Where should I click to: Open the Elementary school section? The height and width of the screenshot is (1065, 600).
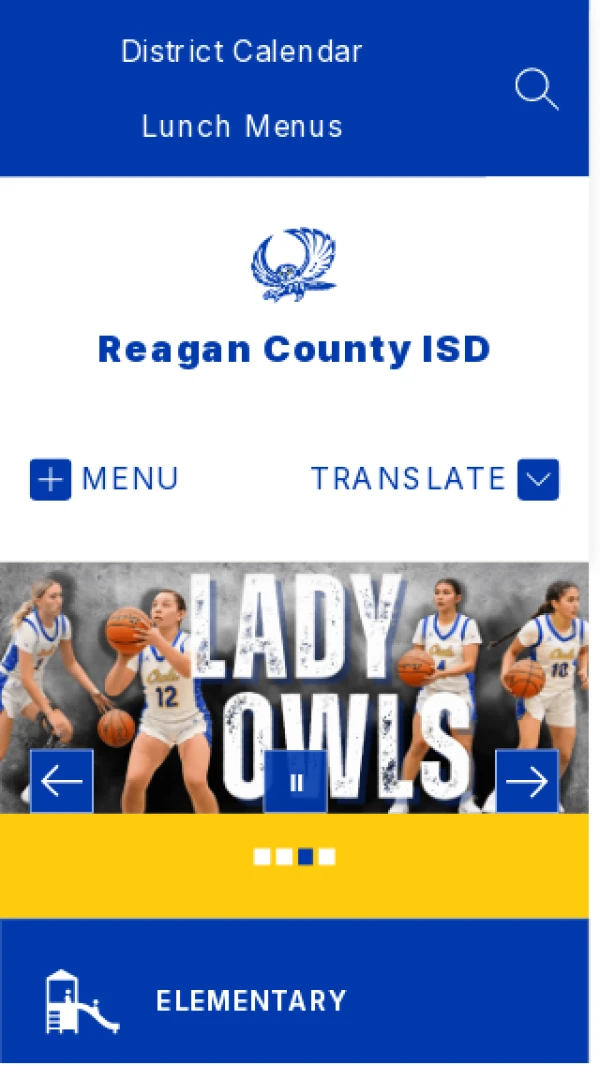click(250, 1000)
